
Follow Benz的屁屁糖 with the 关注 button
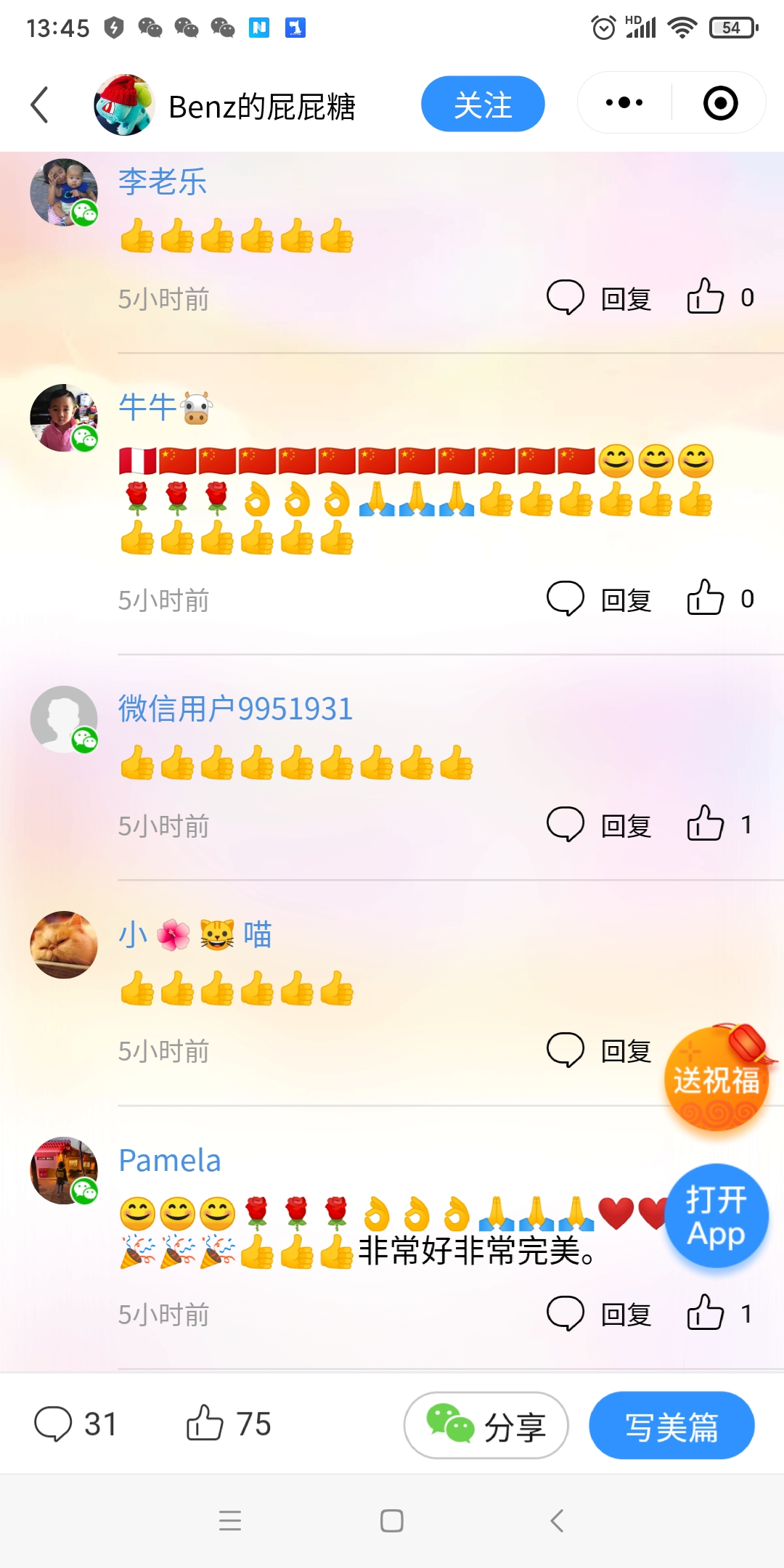coord(483,104)
